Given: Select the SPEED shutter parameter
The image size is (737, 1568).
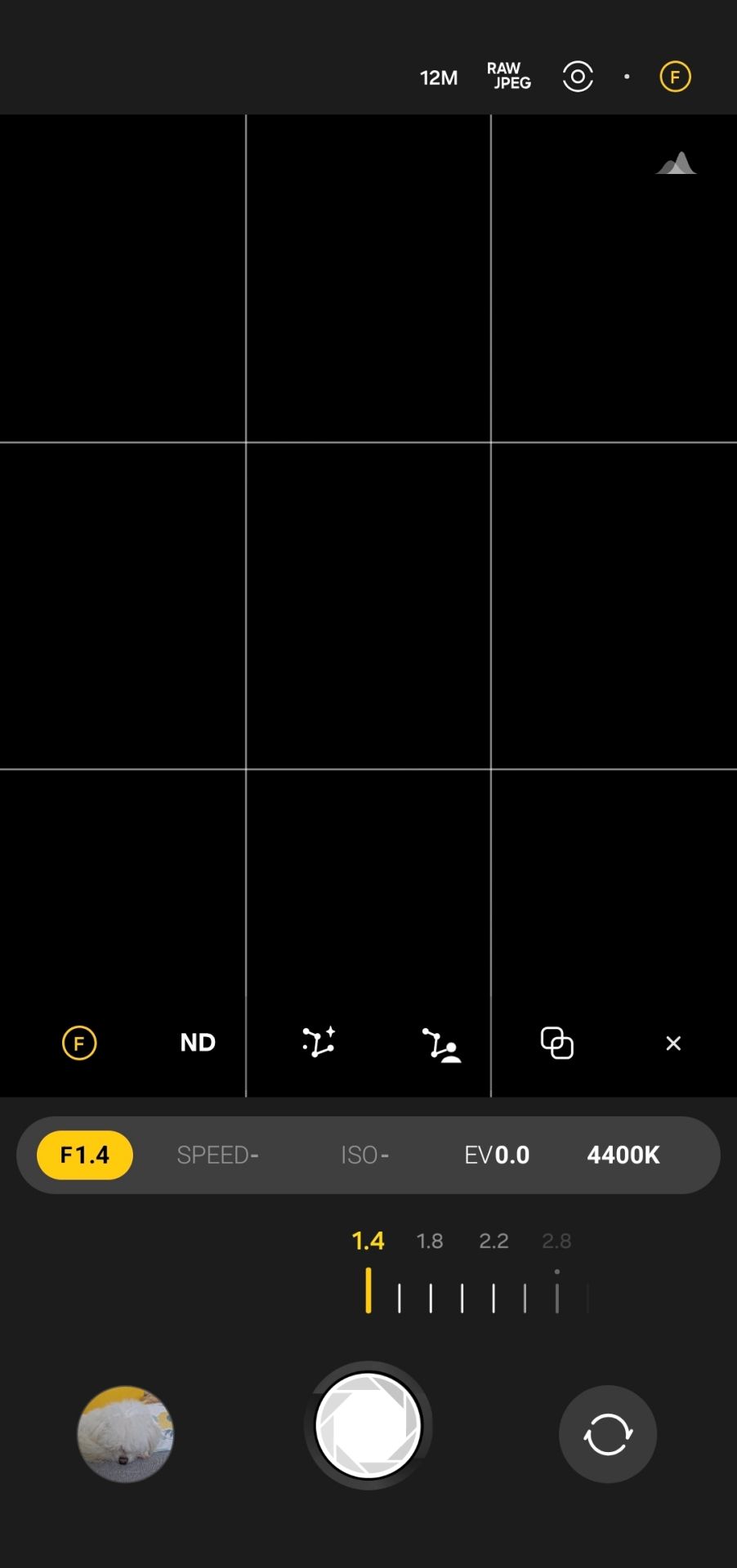Looking at the screenshot, I should [x=217, y=1155].
